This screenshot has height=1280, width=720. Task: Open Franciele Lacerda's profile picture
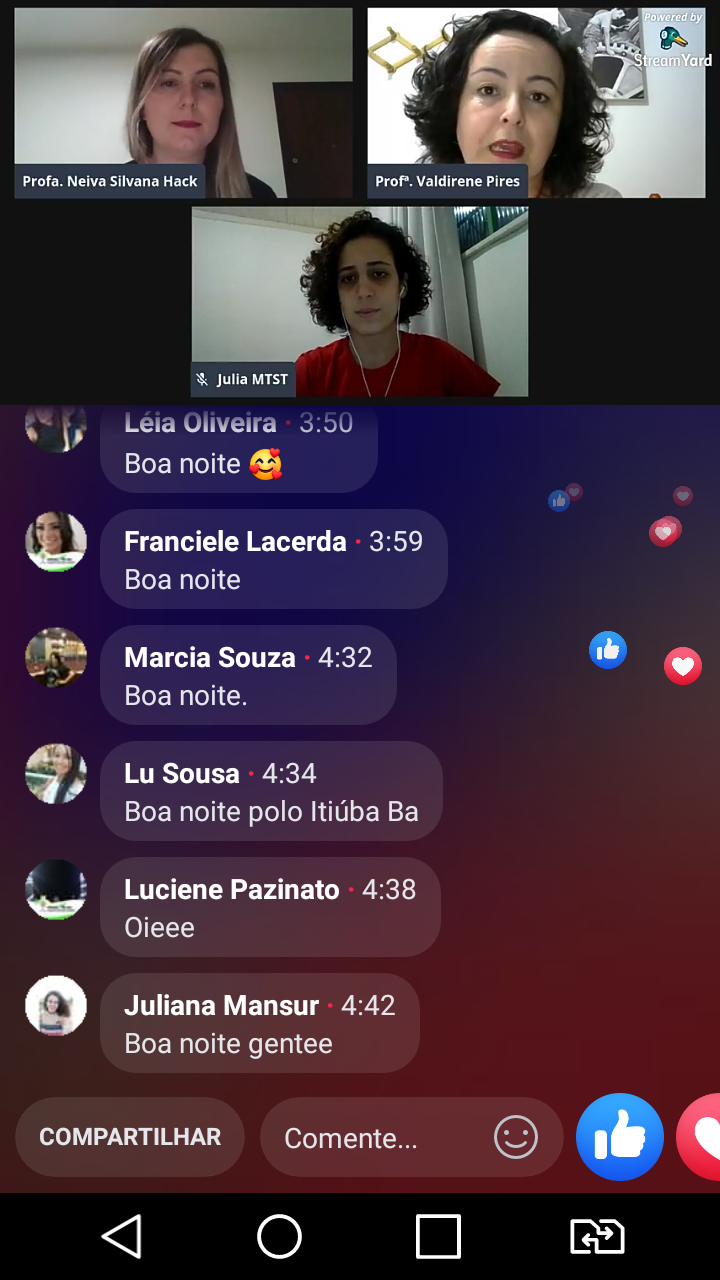[56, 542]
